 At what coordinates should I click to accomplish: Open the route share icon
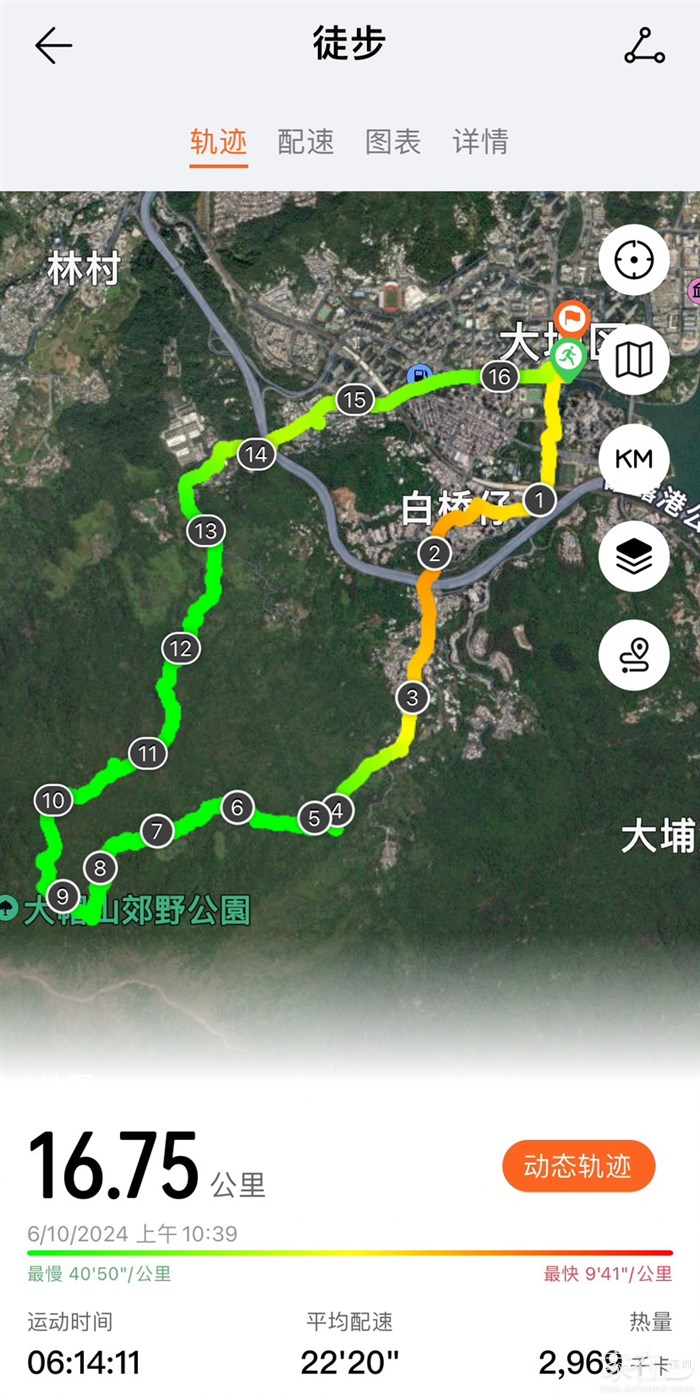tap(644, 46)
